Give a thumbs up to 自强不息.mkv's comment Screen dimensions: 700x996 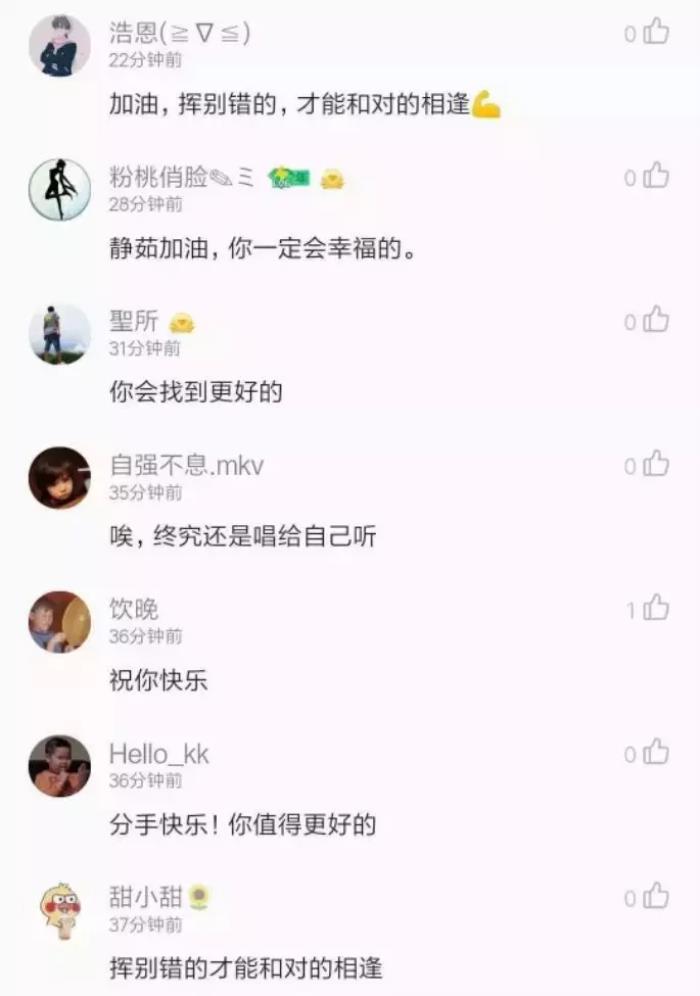(656, 465)
